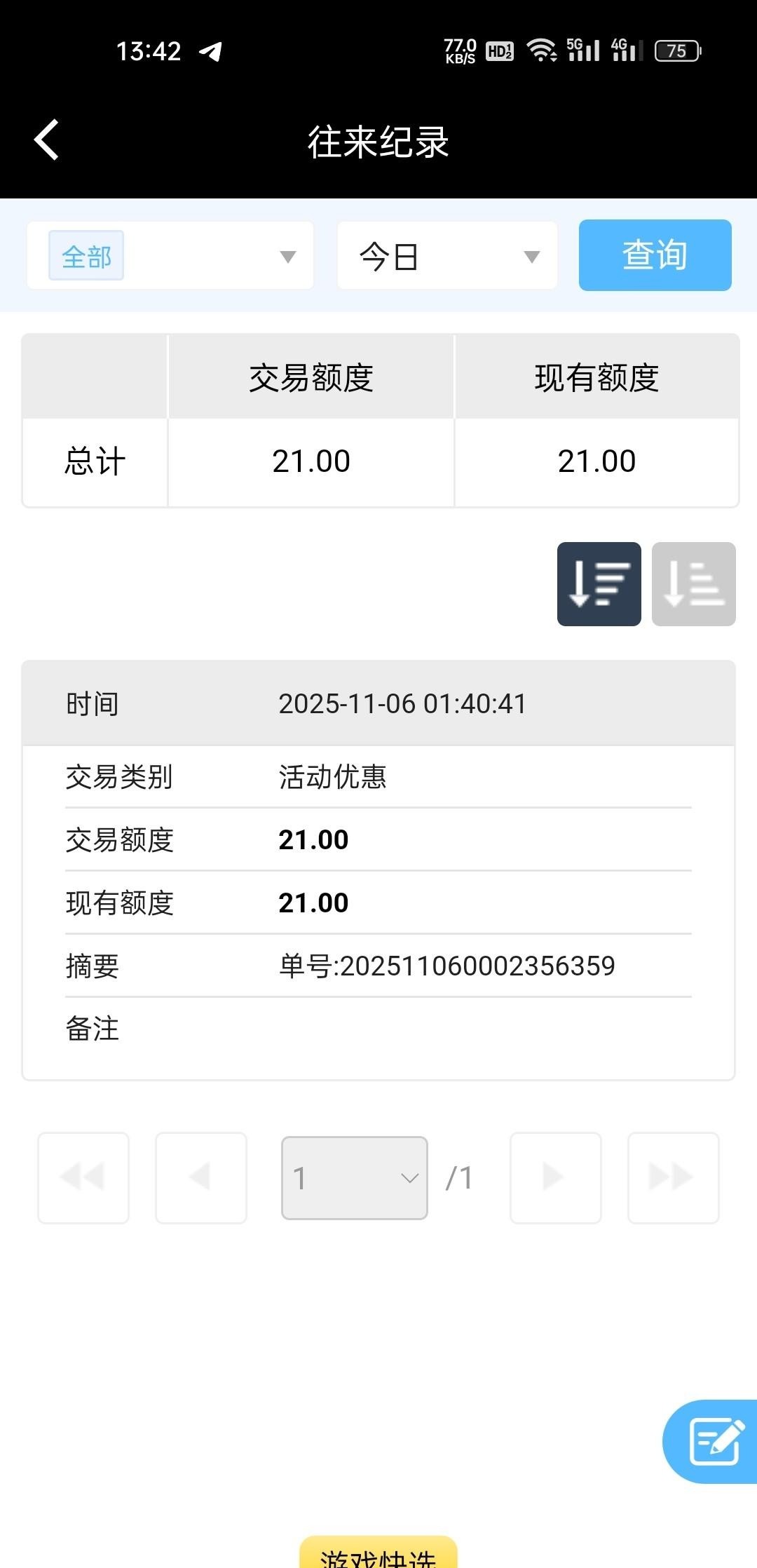
Task: Open the floating edit note button
Action: 714,1441
